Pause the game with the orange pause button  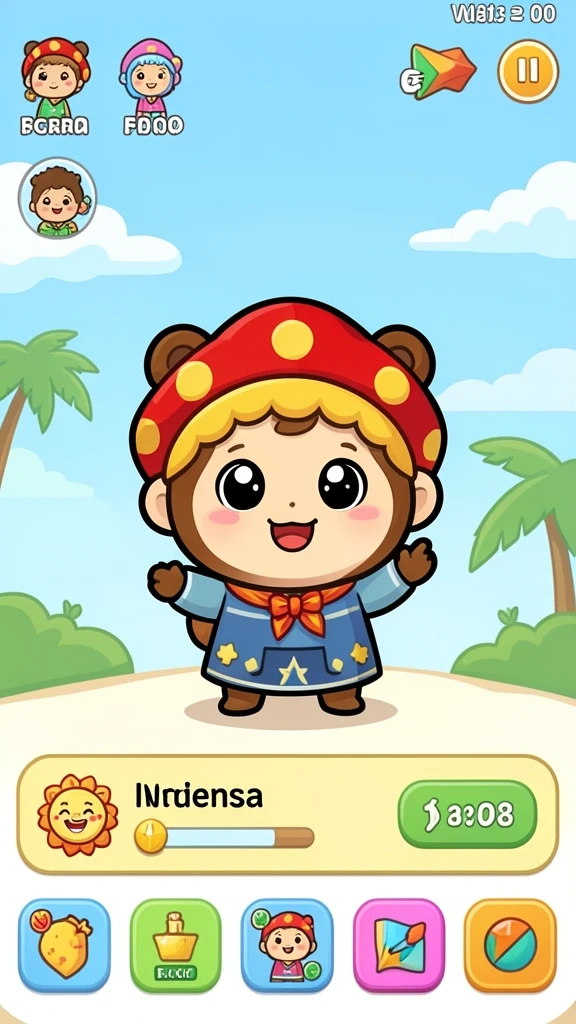[x=528, y=71]
